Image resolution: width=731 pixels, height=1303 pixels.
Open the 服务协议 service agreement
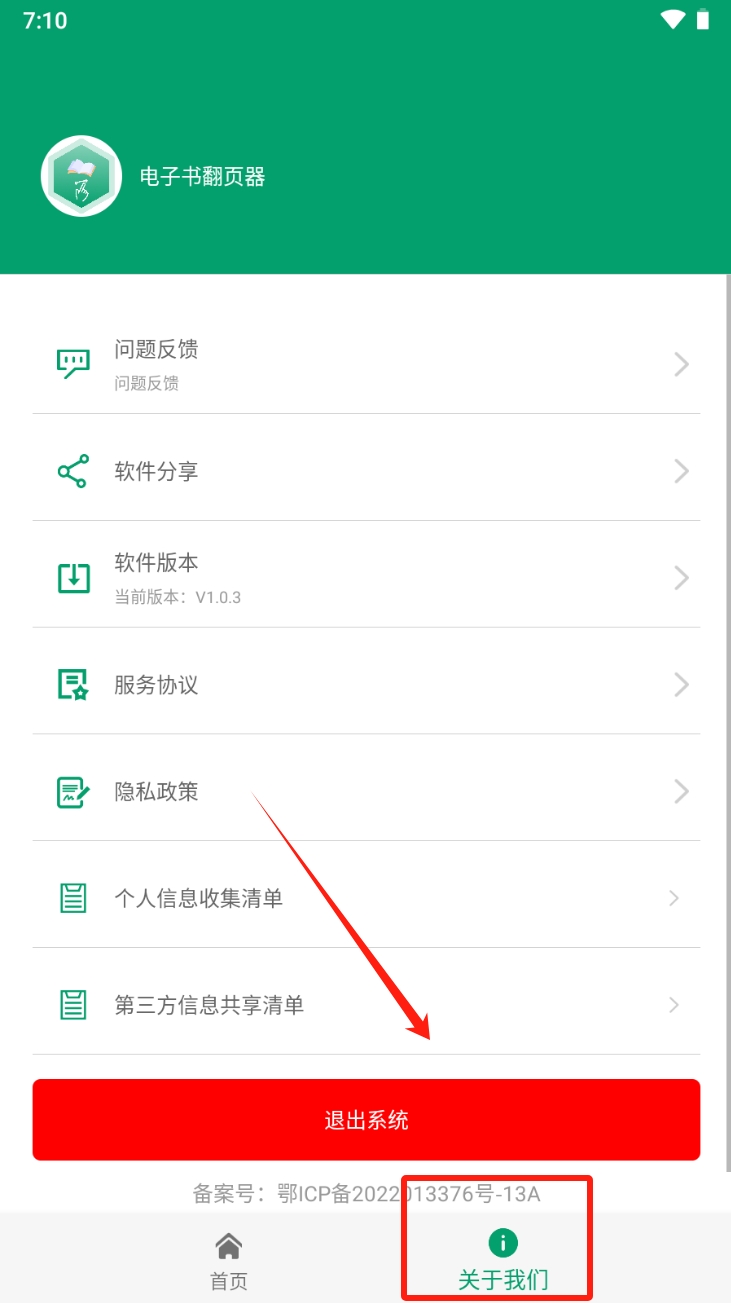pos(365,685)
